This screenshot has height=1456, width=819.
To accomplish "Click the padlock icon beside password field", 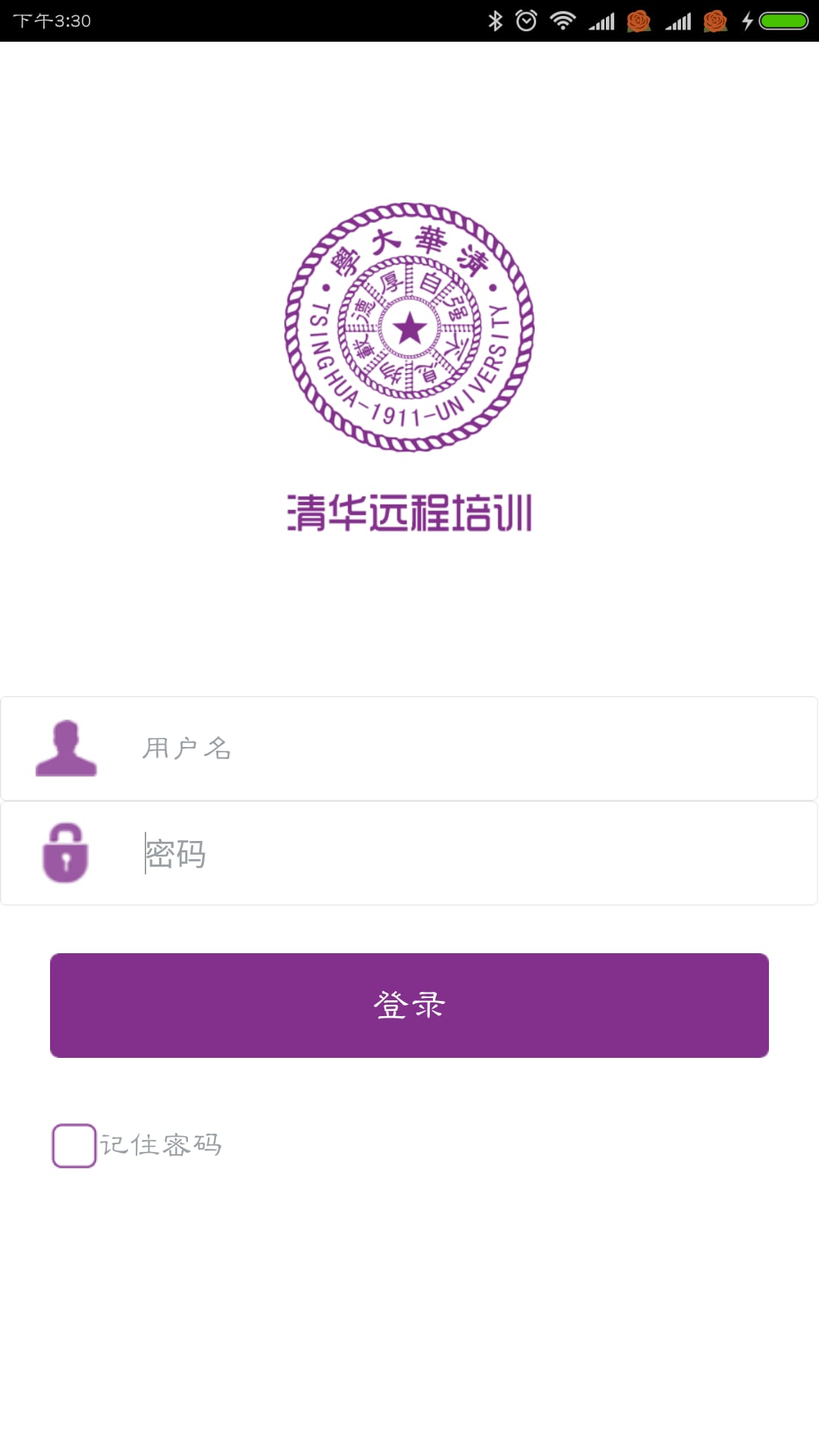I will (67, 854).
